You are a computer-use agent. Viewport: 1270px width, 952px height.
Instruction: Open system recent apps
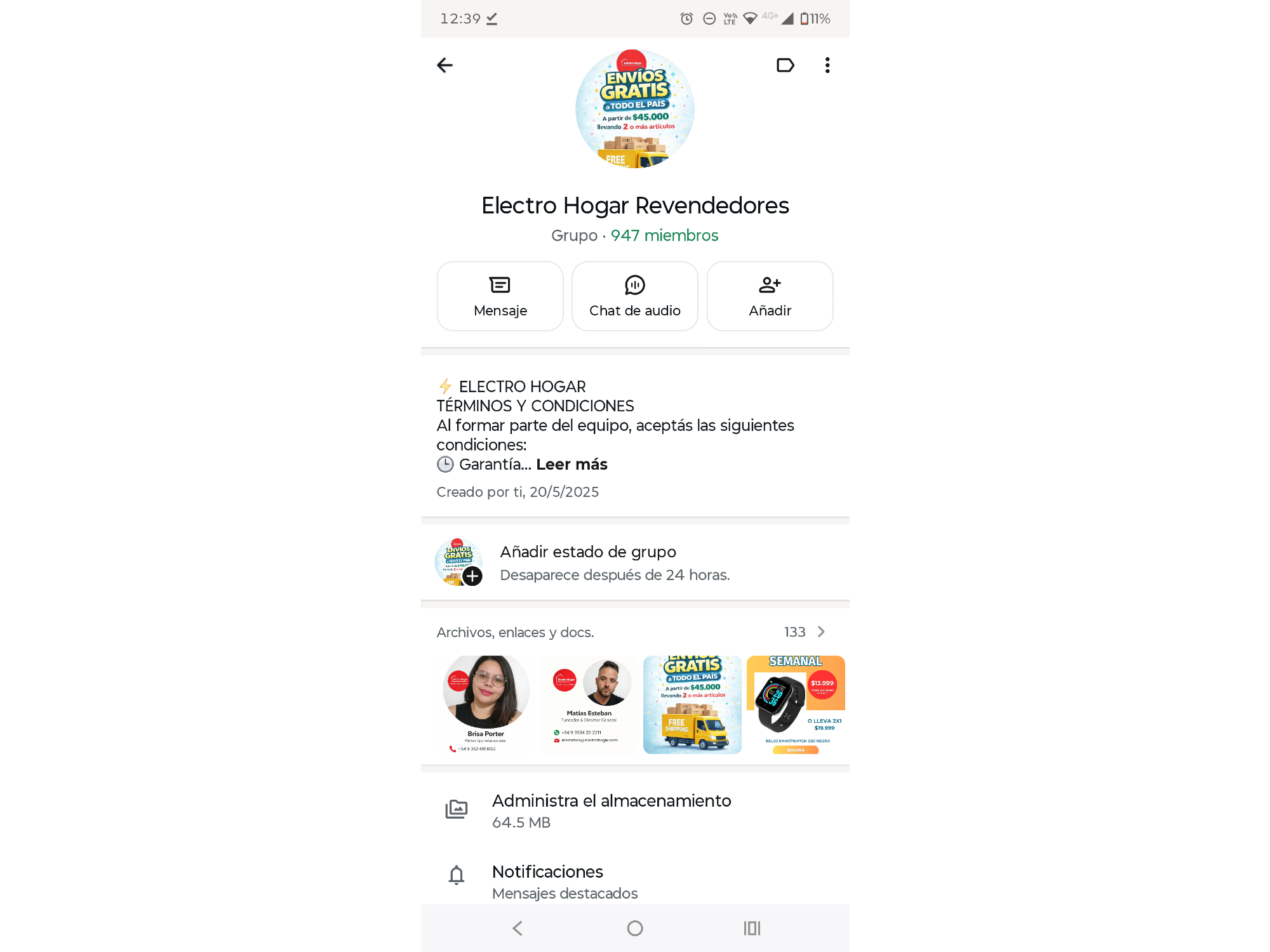(752, 929)
